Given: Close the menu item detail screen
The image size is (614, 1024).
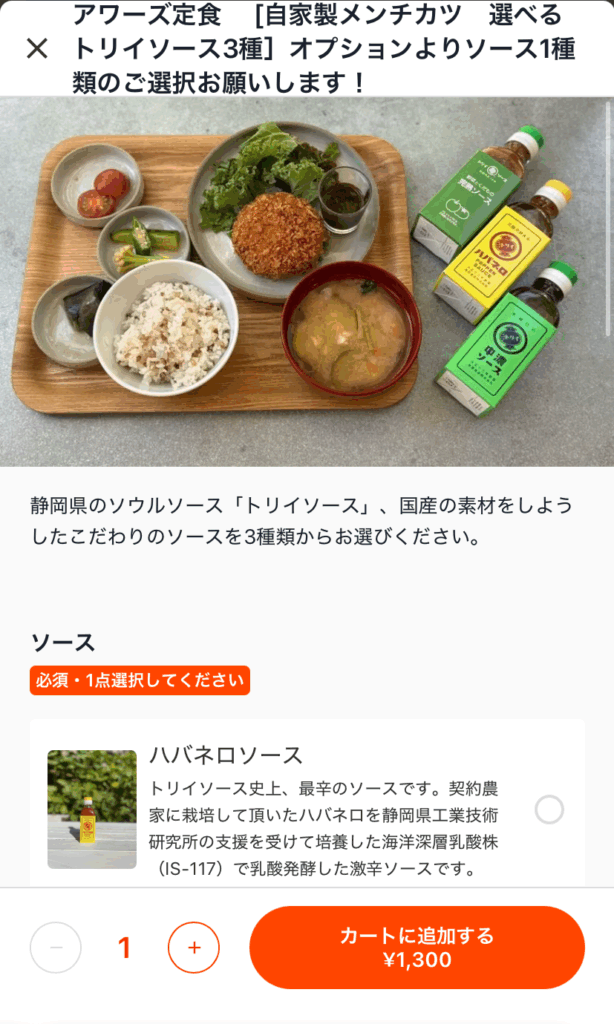Looking at the screenshot, I should click(x=37, y=48).
